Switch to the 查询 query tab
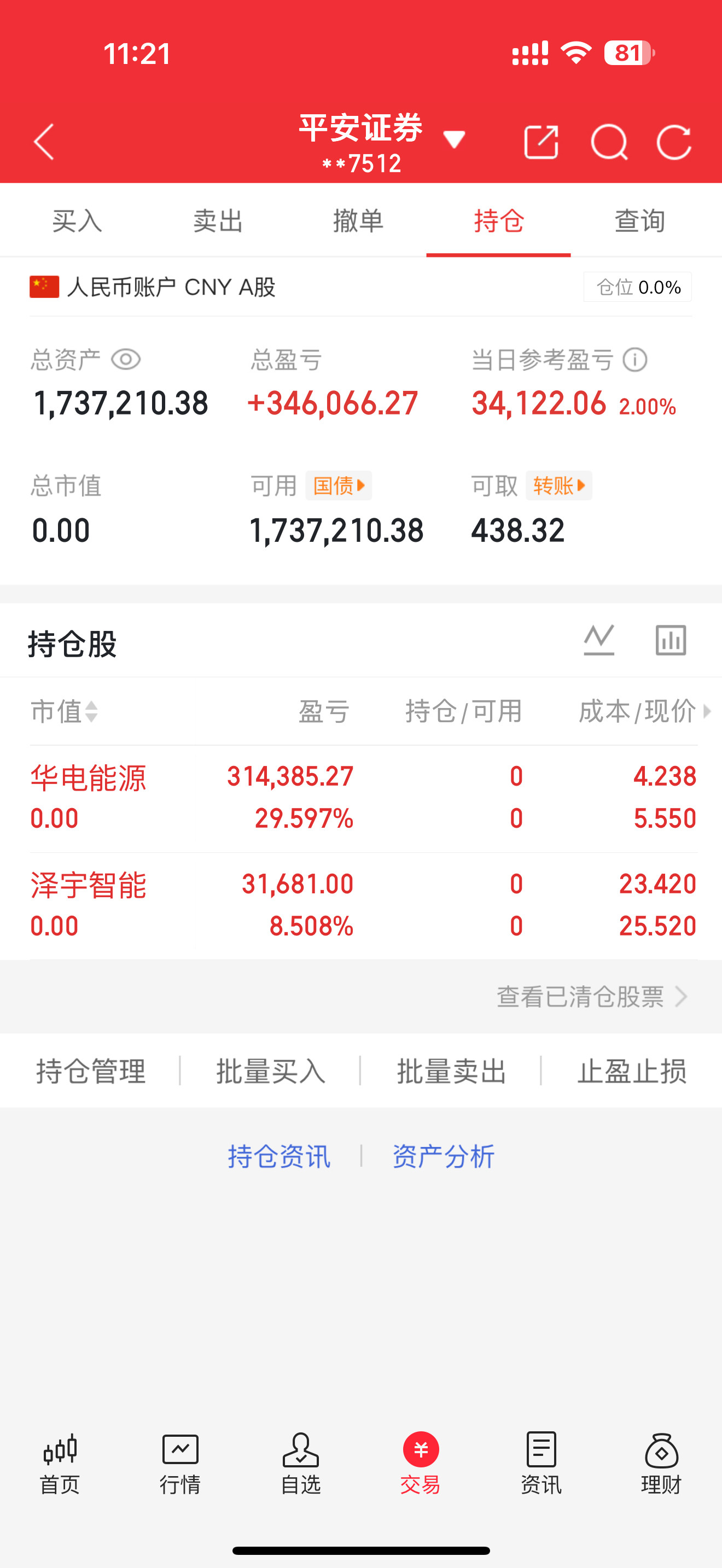Screen dimensions: 722x1568 tap(640, 221)
